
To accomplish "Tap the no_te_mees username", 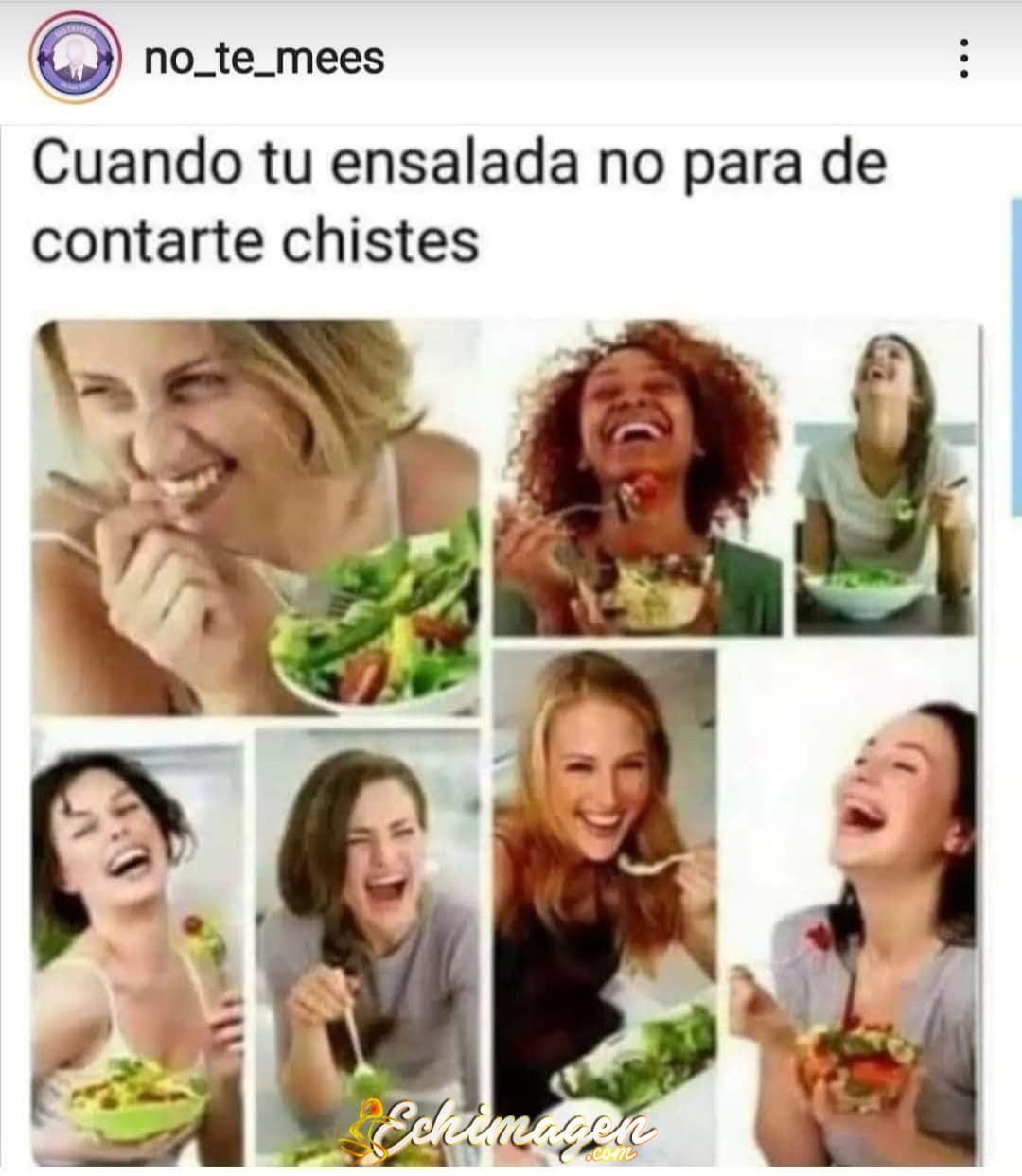I will tap(264, 59).
